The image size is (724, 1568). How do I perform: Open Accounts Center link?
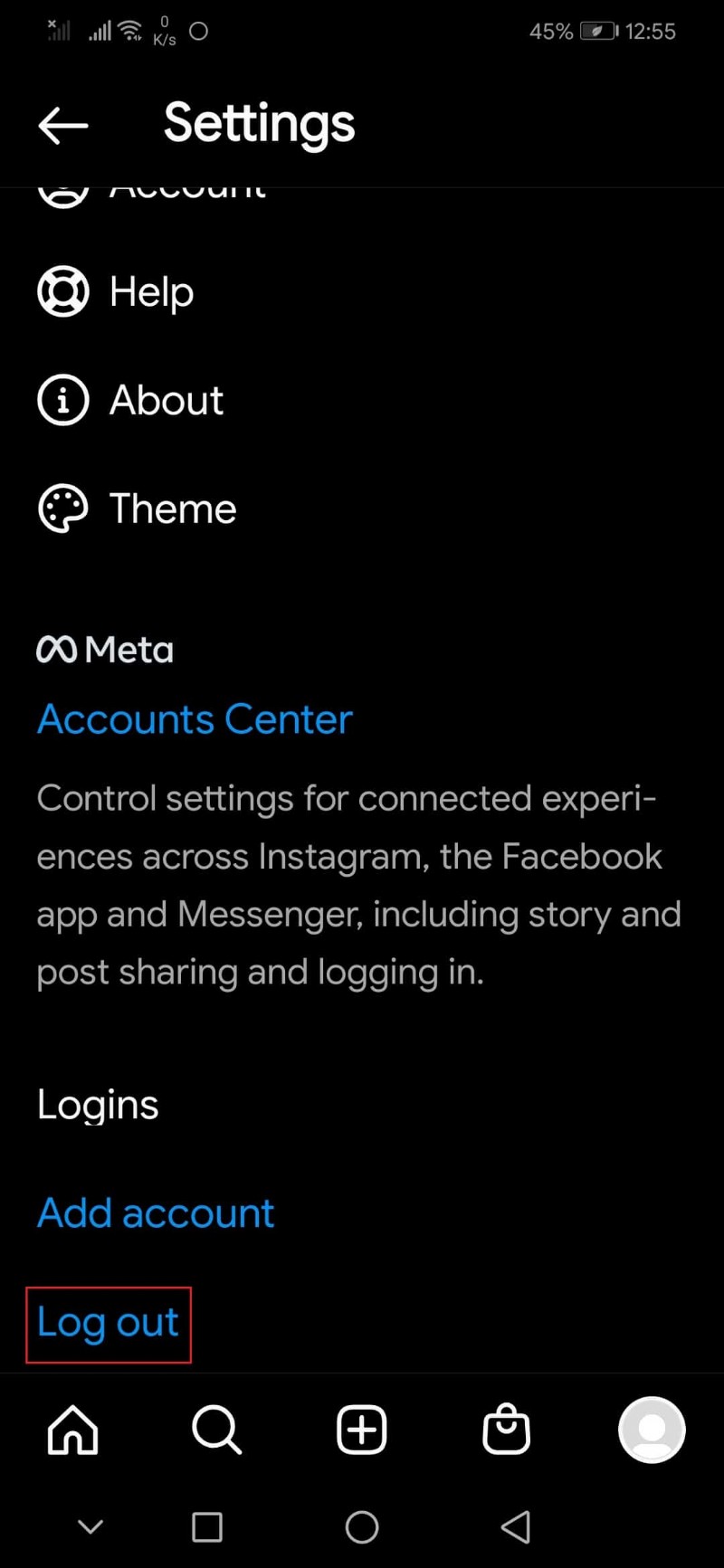195,719
